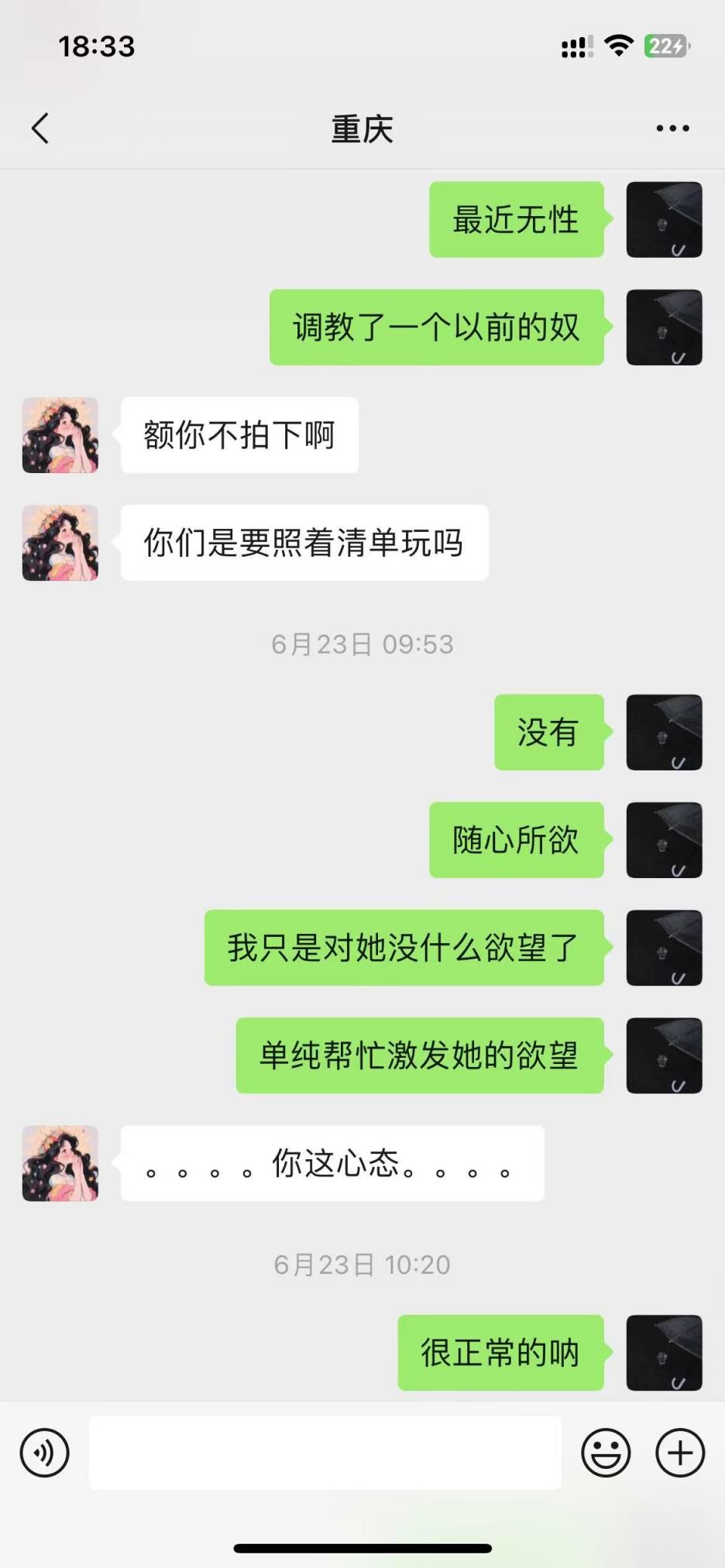
Task: Tap contact avatar beside "额你不拍下啊"
Action: (60, 435)
